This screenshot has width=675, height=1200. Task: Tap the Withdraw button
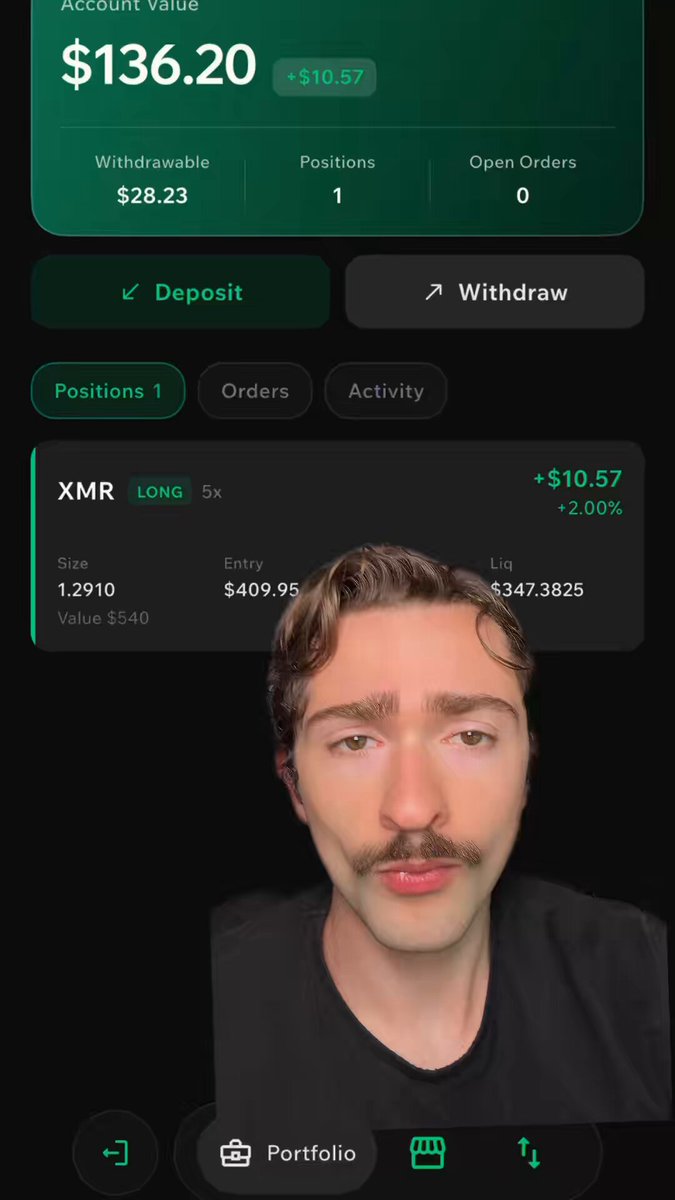tap(495, 292)
